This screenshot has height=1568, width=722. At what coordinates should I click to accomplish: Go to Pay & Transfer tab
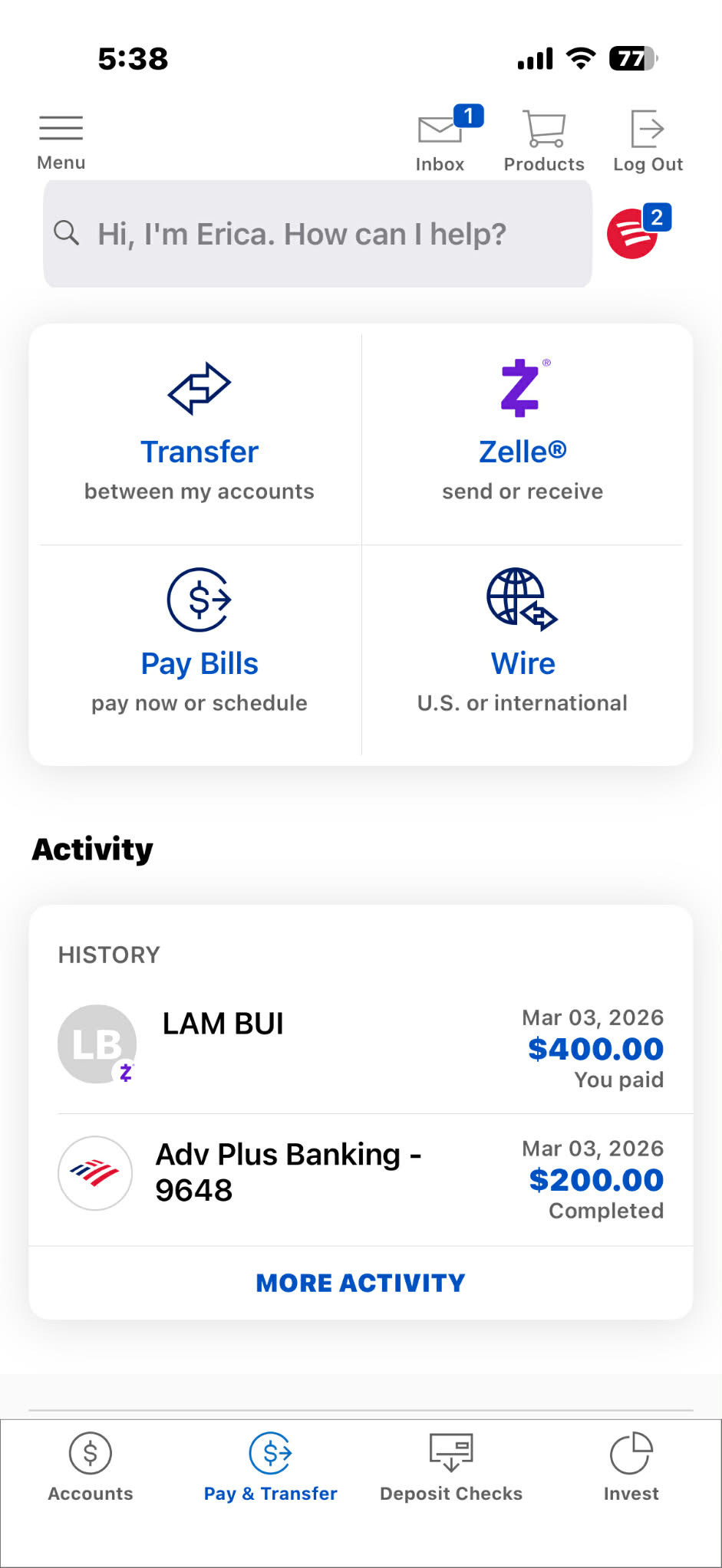coord(271,1467)
